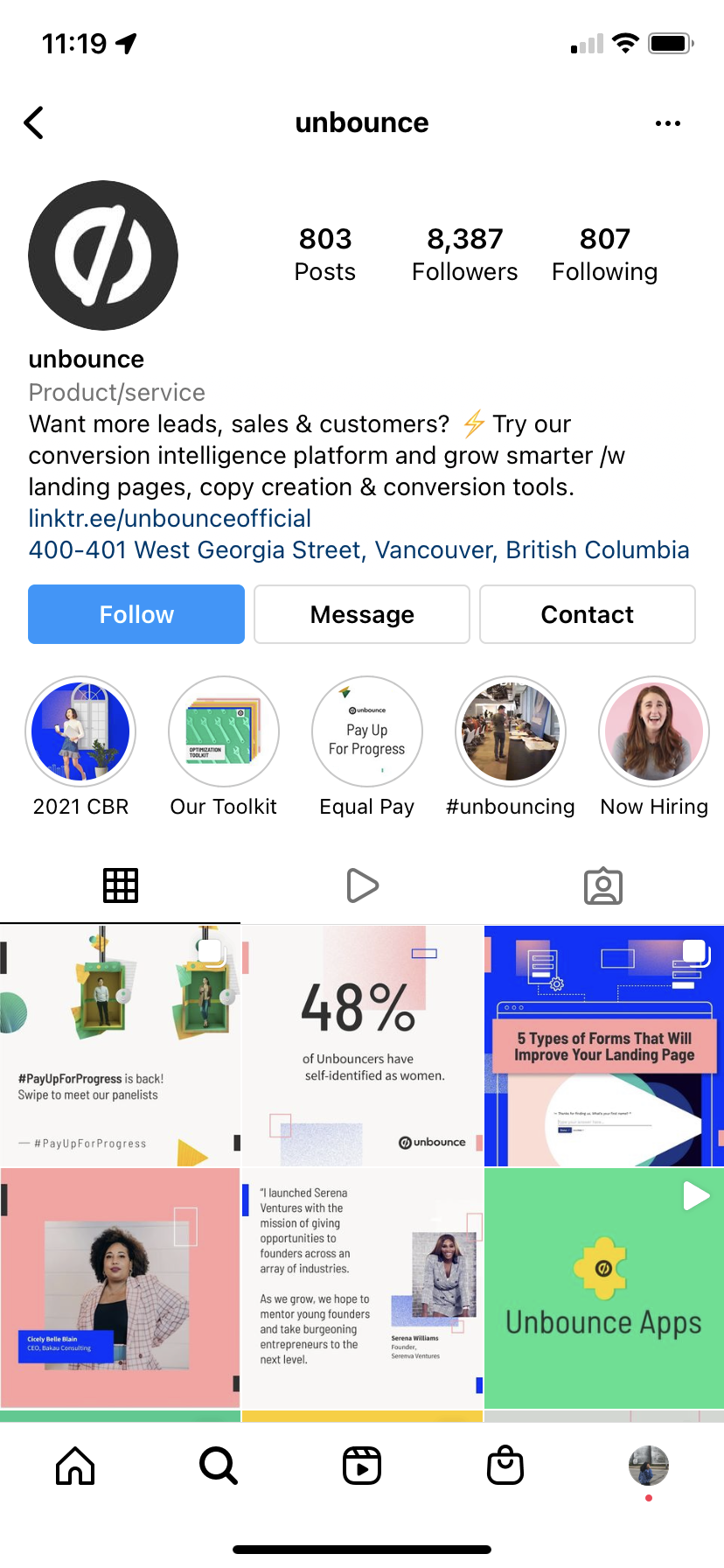Viewport: 724px width, 1568px height.
Task: Open the Shop tab in bottom bar
Action: 505,1465
